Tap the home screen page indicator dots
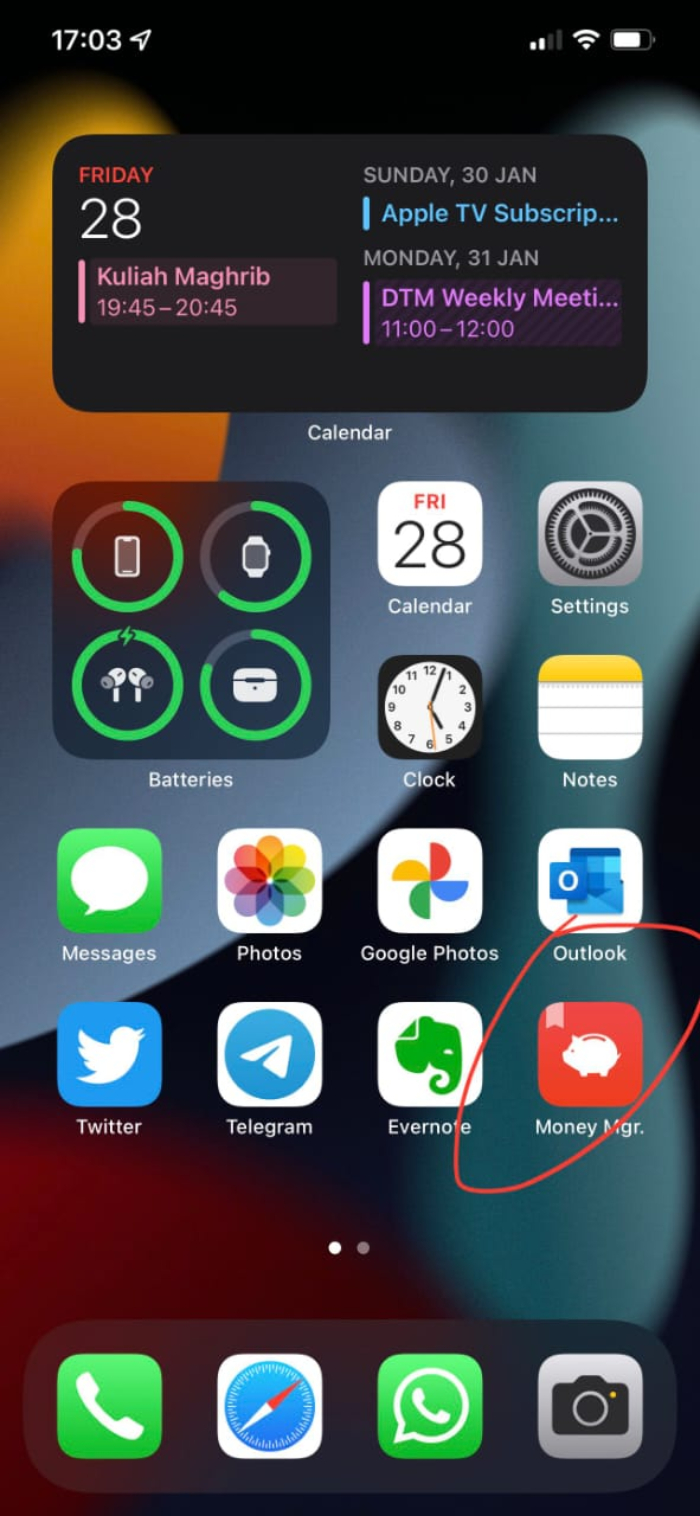This screenshot has height=1516, width=700. 349,1248
